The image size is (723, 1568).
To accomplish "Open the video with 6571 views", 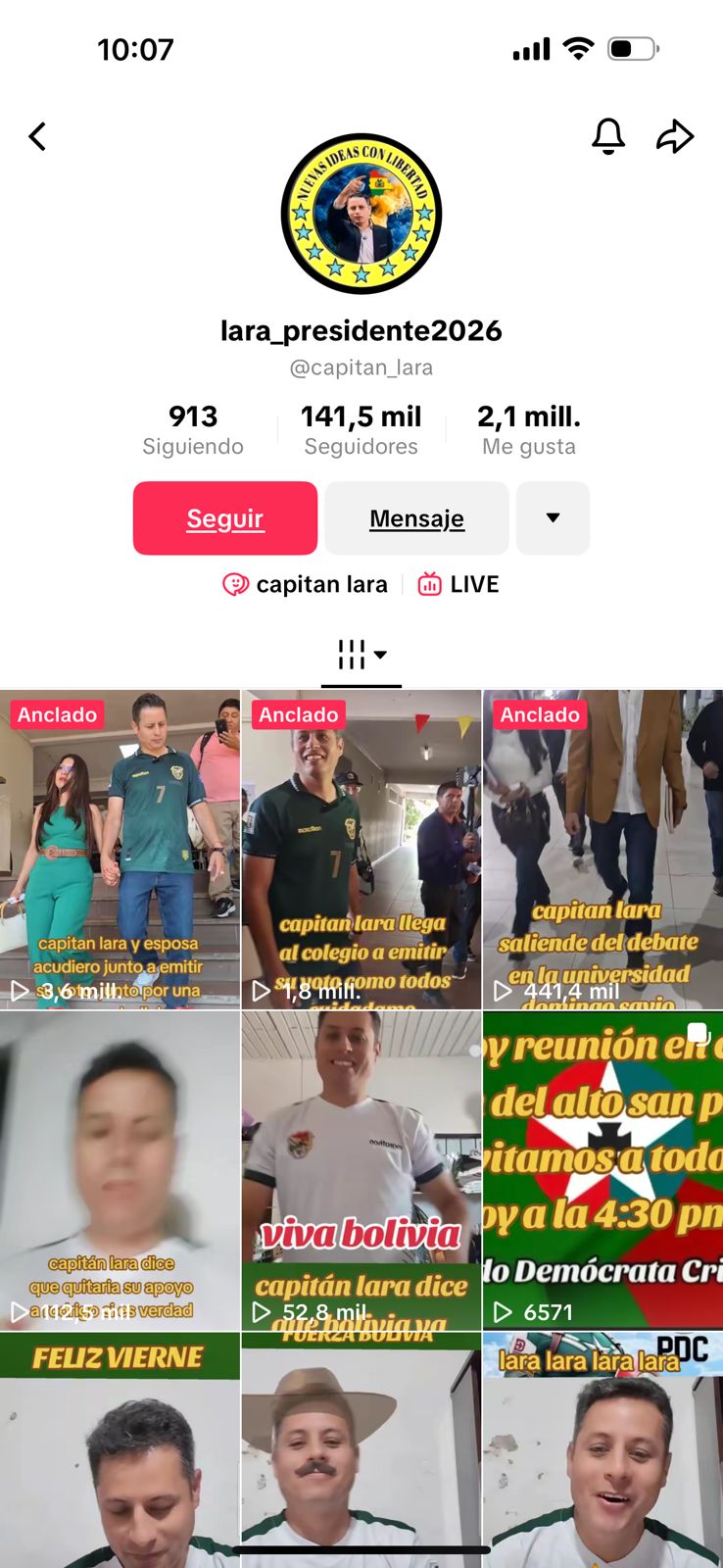I will (602, 1170).
